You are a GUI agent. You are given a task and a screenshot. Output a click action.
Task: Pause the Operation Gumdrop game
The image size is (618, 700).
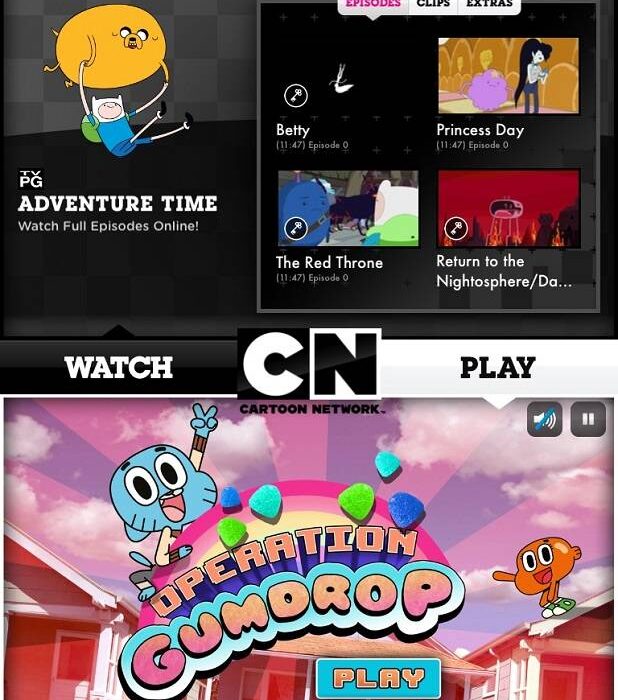point(588,420)
